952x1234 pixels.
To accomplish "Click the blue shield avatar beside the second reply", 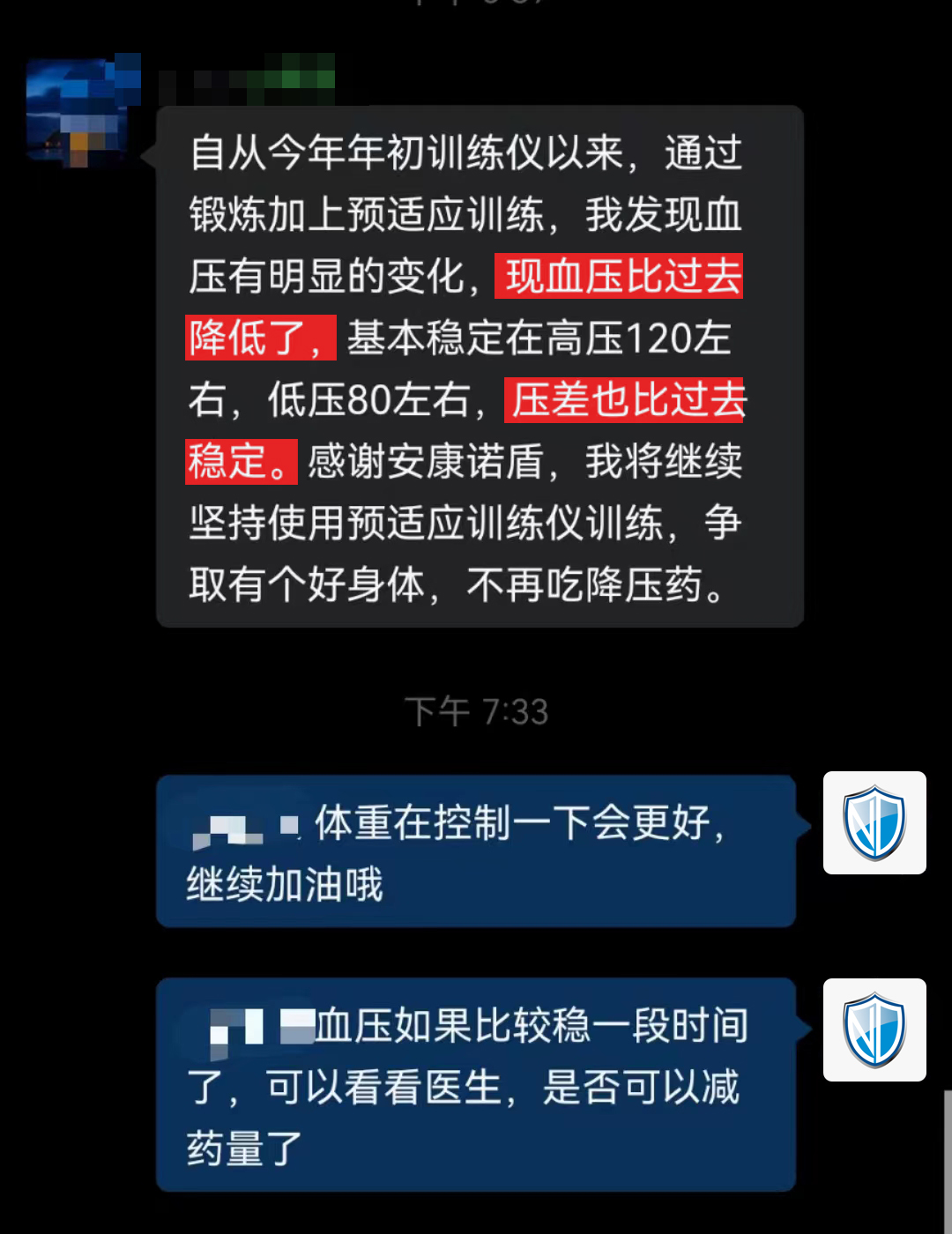I will pyautogui.click(x=874, y=1030).
